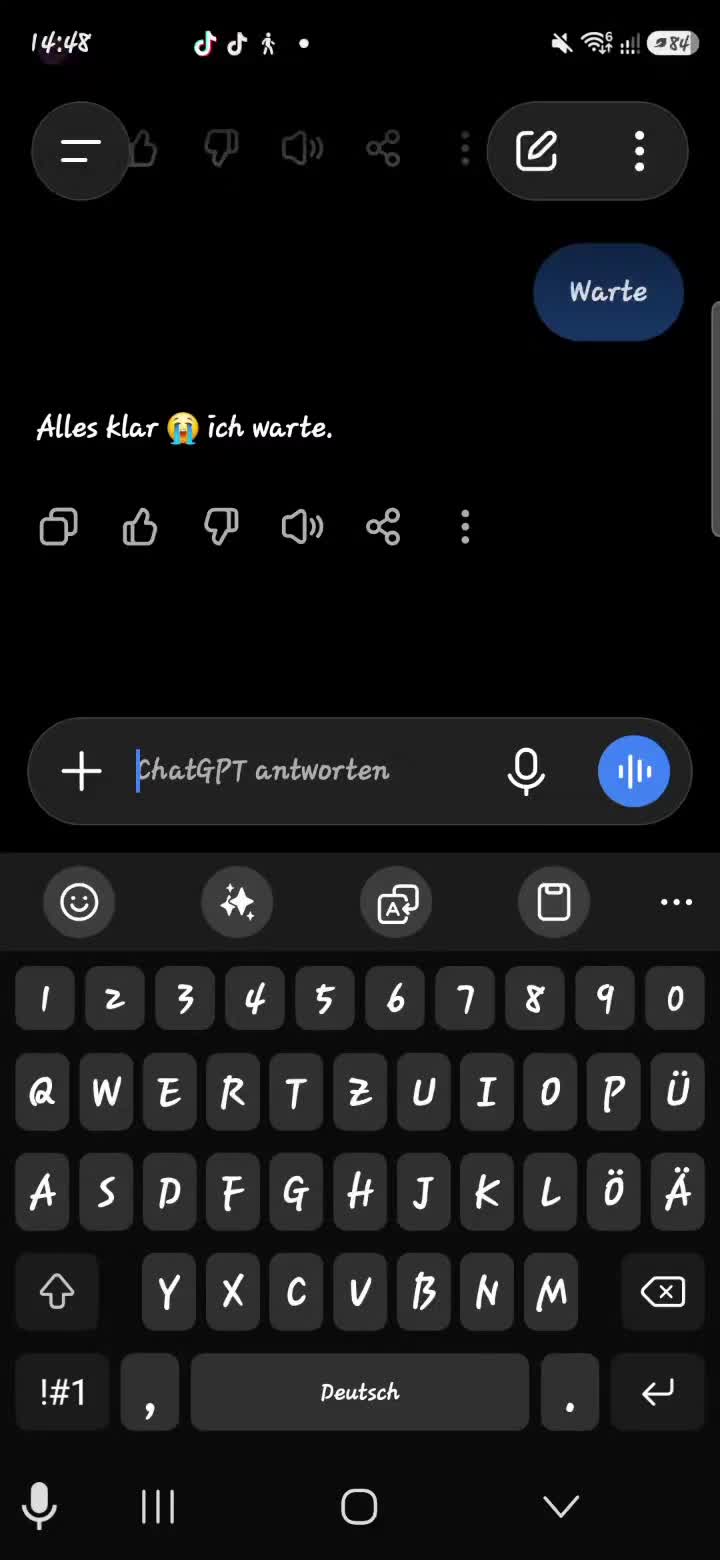Dislike the reply "Alles klar ich warte"

pos(221,527)
